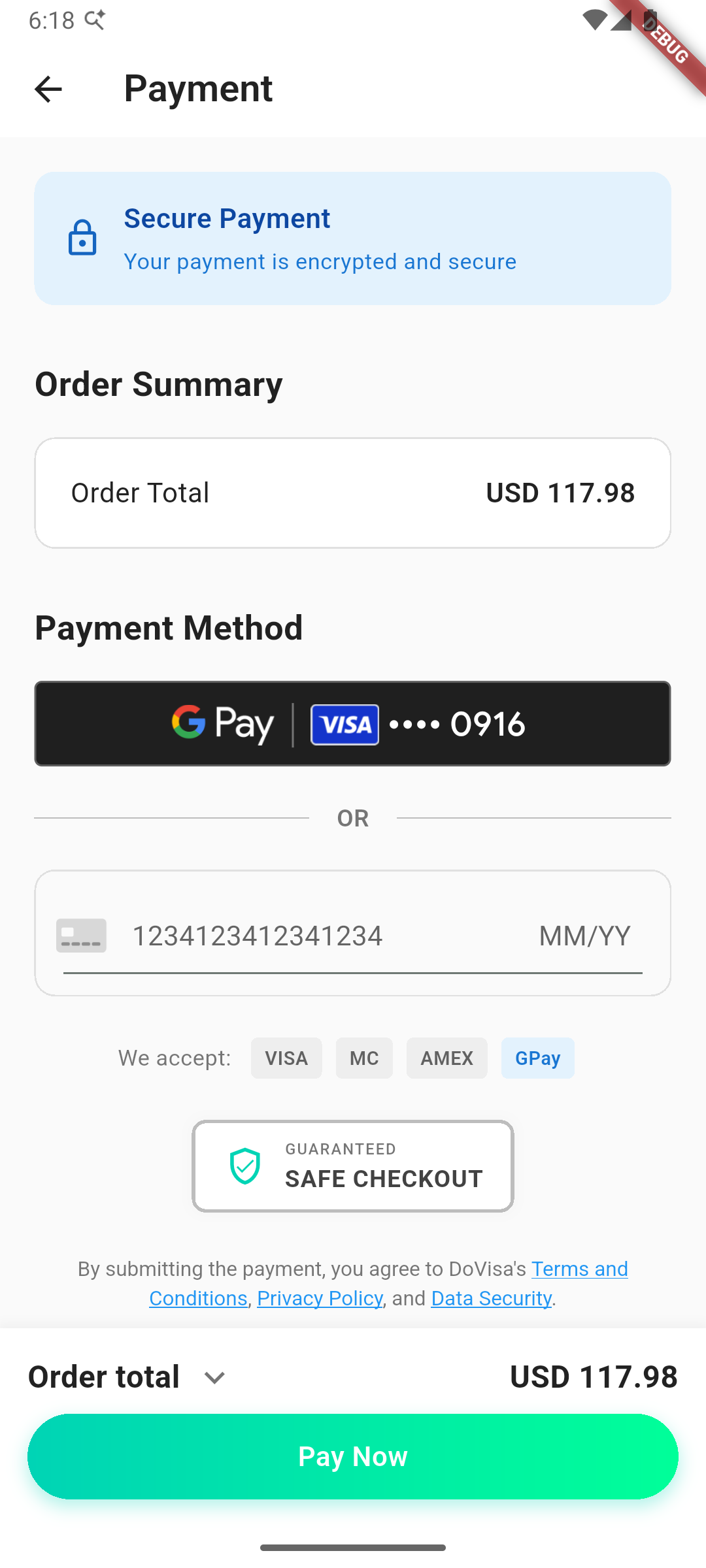Tap the battery icon in the status bar
This screenshot has height=1568, width=706.
pyautogui.click(x=650, y=20)
